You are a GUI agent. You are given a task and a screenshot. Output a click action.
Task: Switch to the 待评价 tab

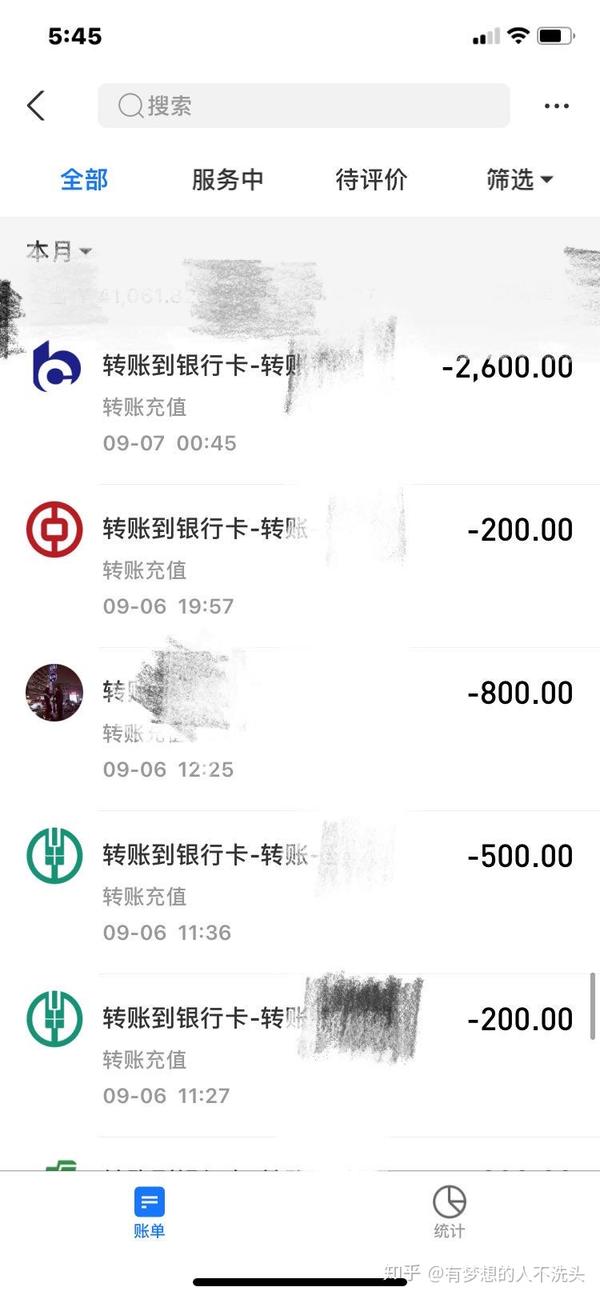[x=371, y=180]
